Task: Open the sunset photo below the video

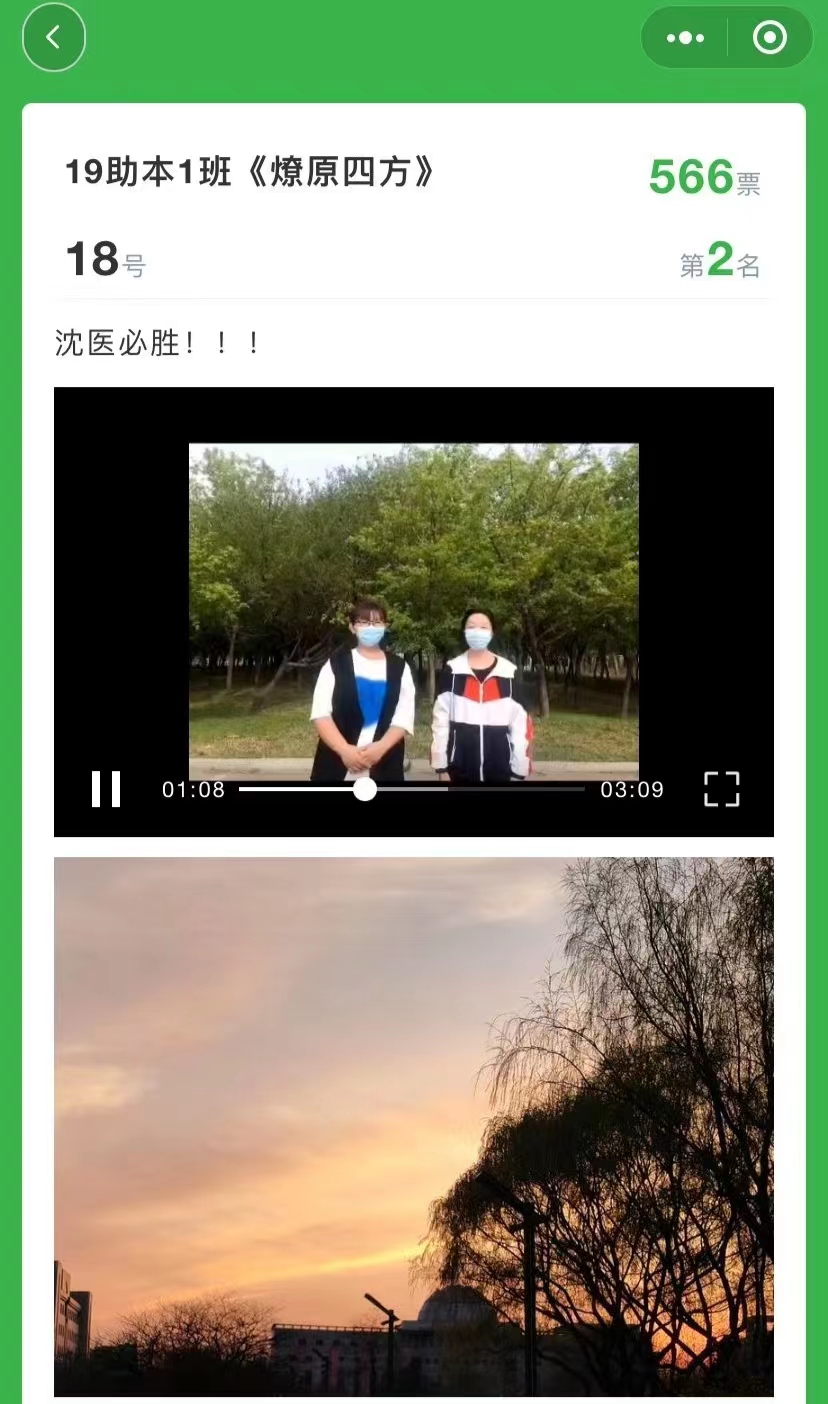Action: (x=413, y=1125)
